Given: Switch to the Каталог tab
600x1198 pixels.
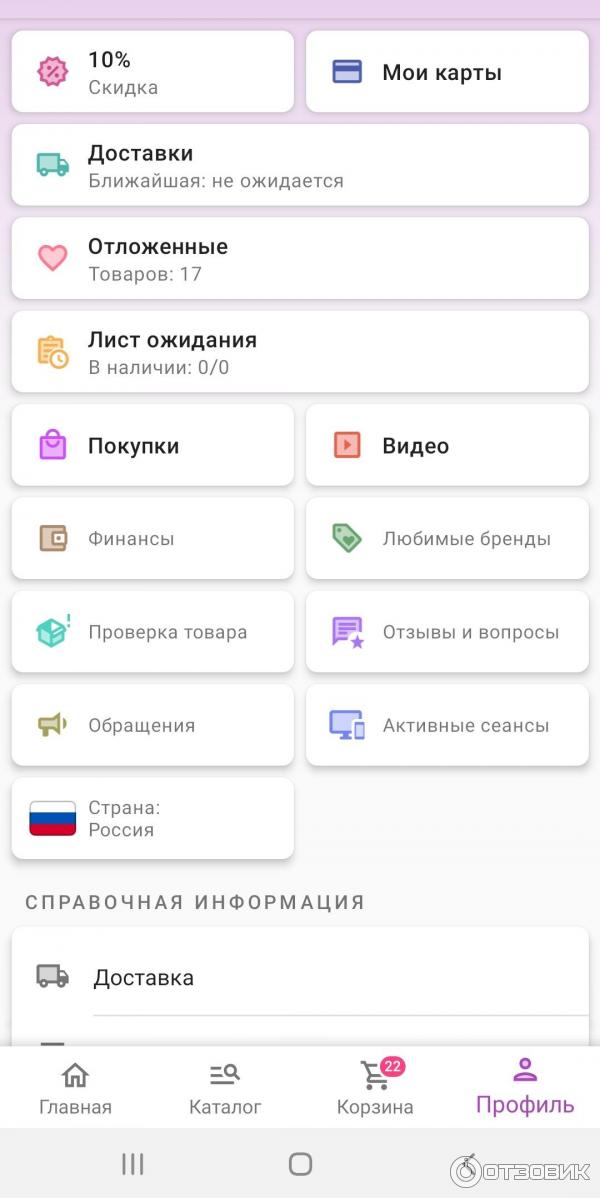Looking at the screenshot, I should pyautogui.click(x=225, y=1088).
